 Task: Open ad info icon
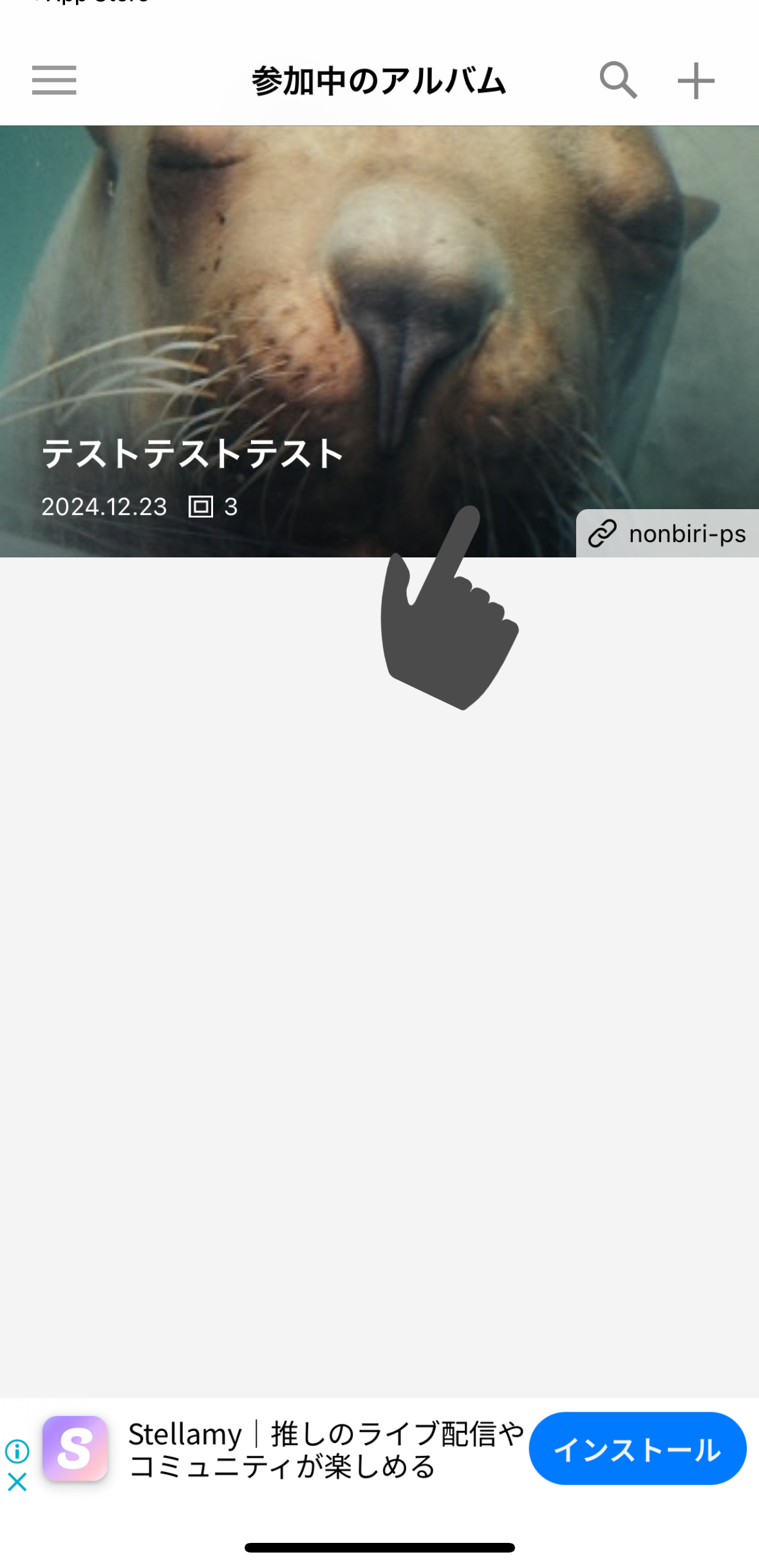(x=17, y=1451)
